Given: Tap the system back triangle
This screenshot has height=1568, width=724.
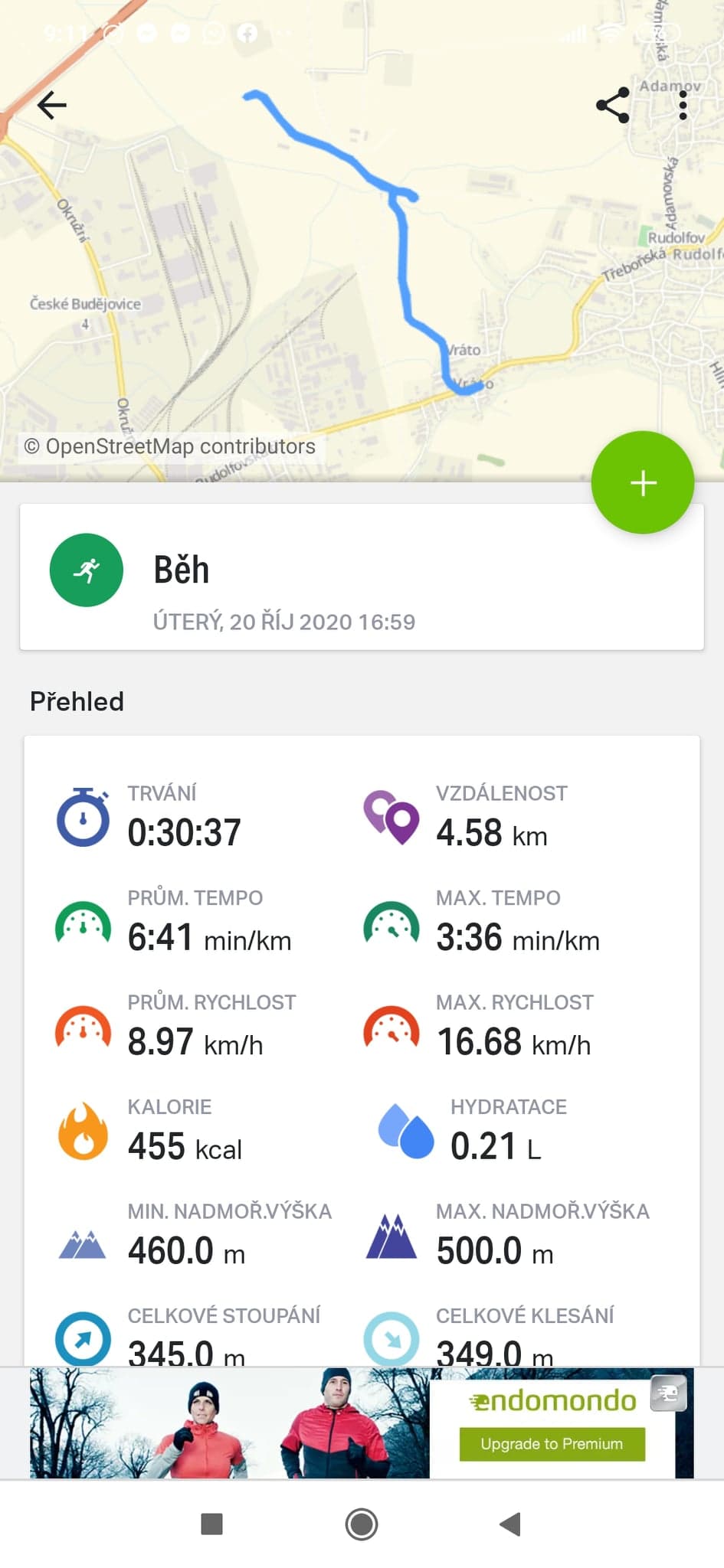Looking at the screenshot, I should pos(510,1524).
